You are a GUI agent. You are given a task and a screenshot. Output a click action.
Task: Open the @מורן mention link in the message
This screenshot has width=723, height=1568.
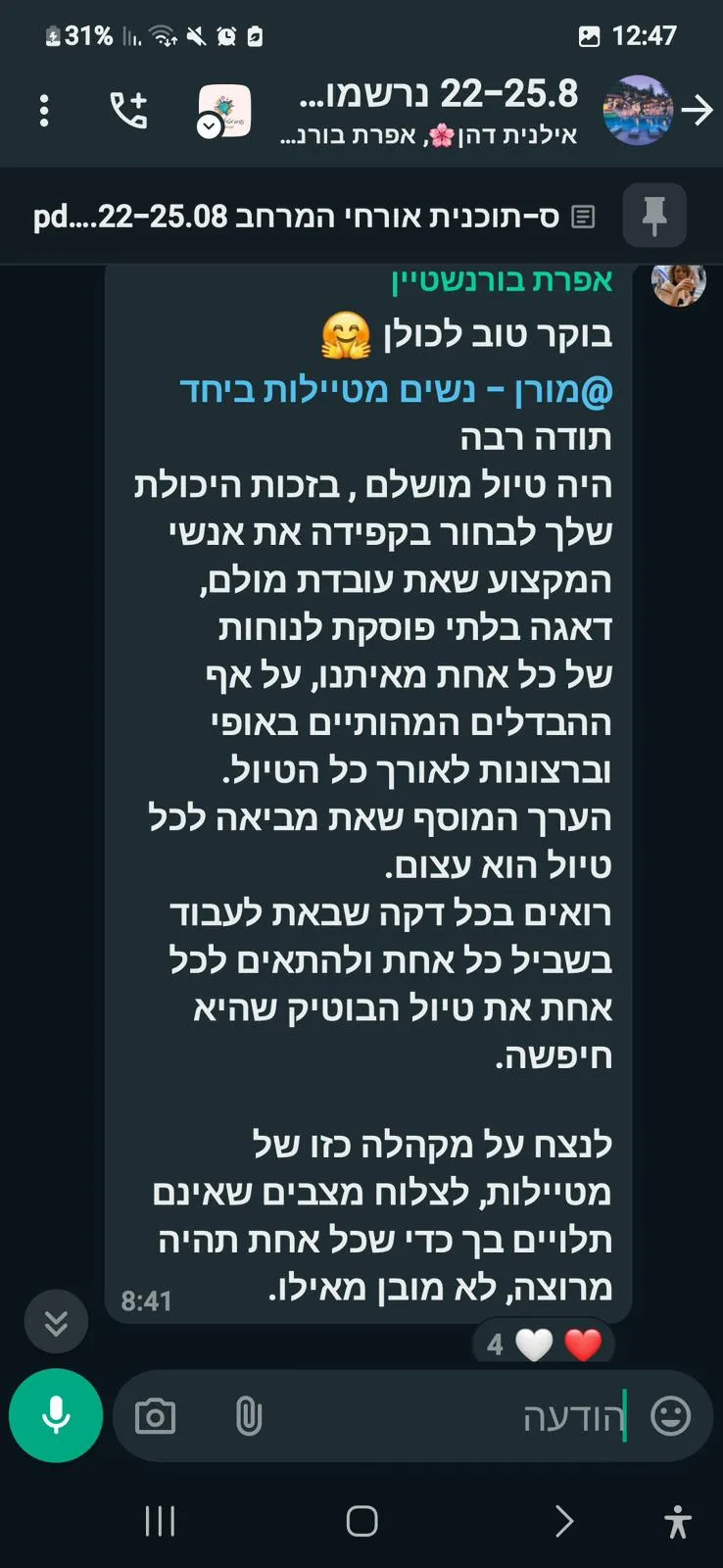tap(396, 390)
